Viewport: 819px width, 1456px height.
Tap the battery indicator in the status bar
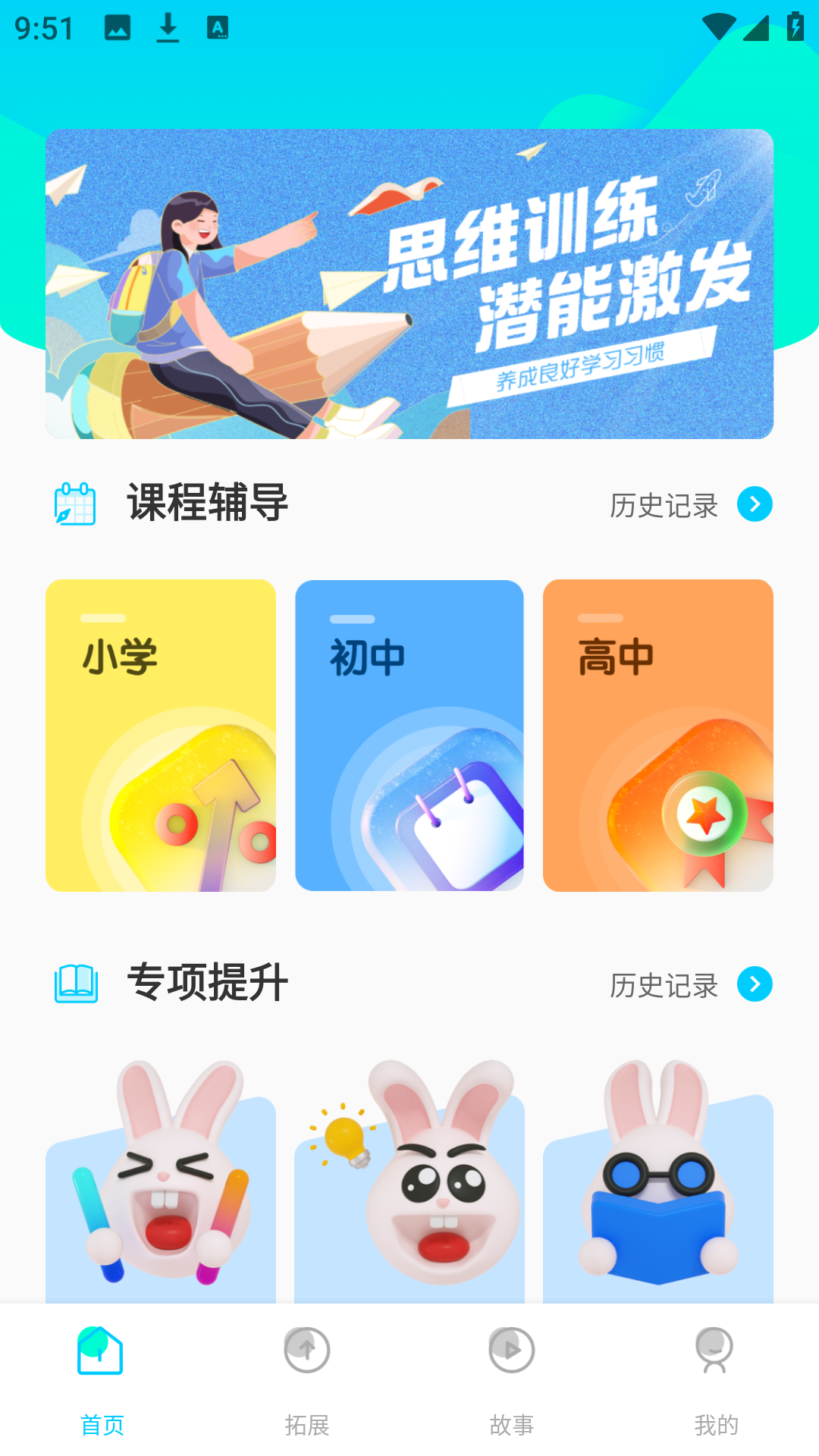[x=793, y=28]
